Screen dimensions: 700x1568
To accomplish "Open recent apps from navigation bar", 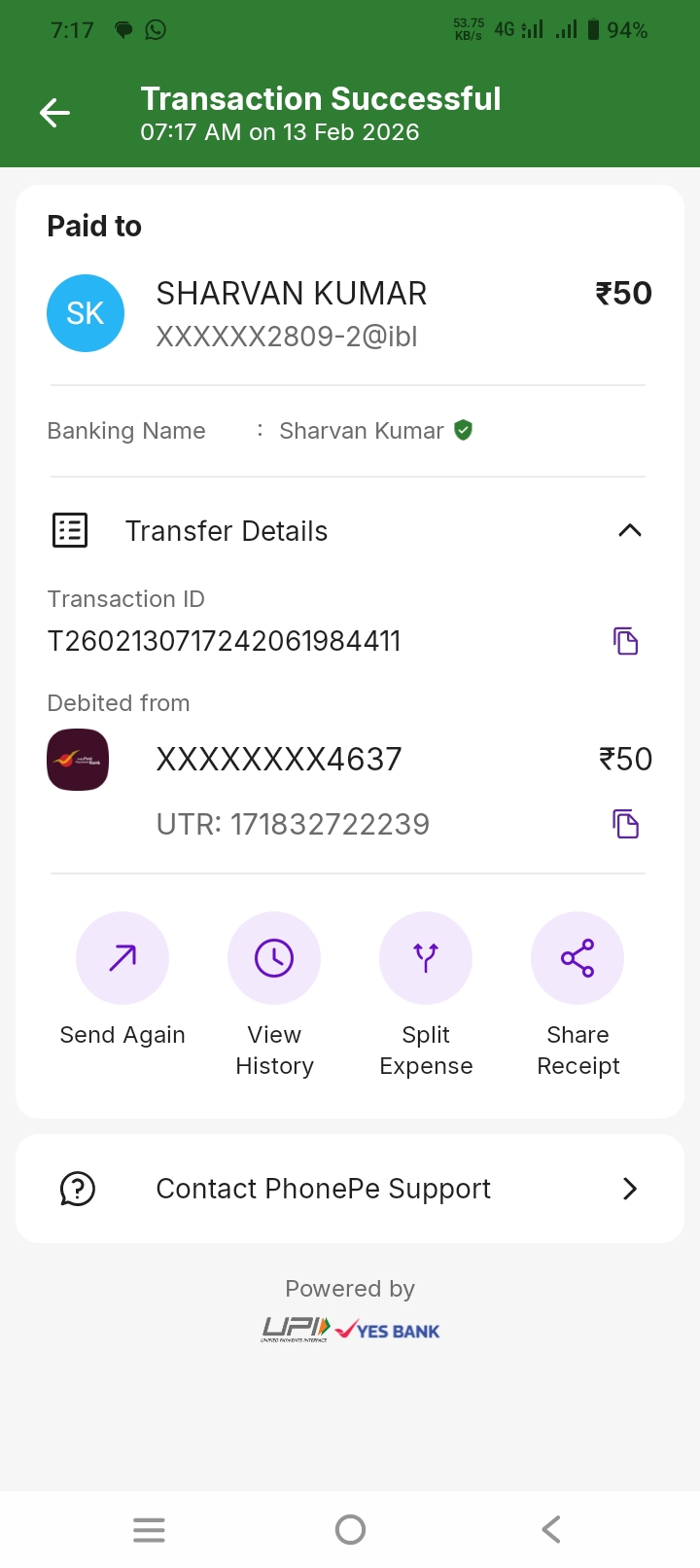I will pyautogui.click(x=149, y=1530).
